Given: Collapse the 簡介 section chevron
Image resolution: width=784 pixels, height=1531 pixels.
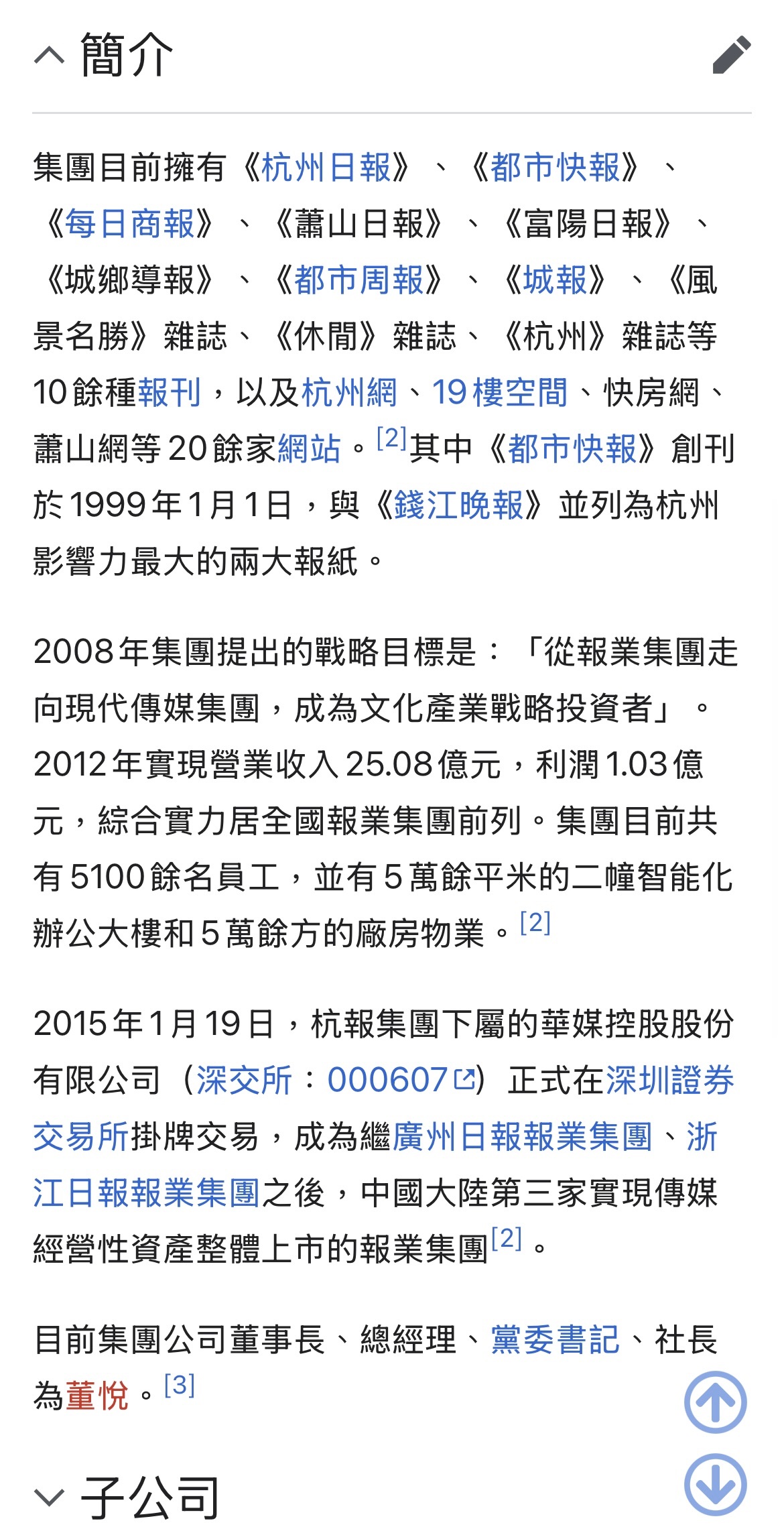Looking at the screenshot, I should pos(50,54).
